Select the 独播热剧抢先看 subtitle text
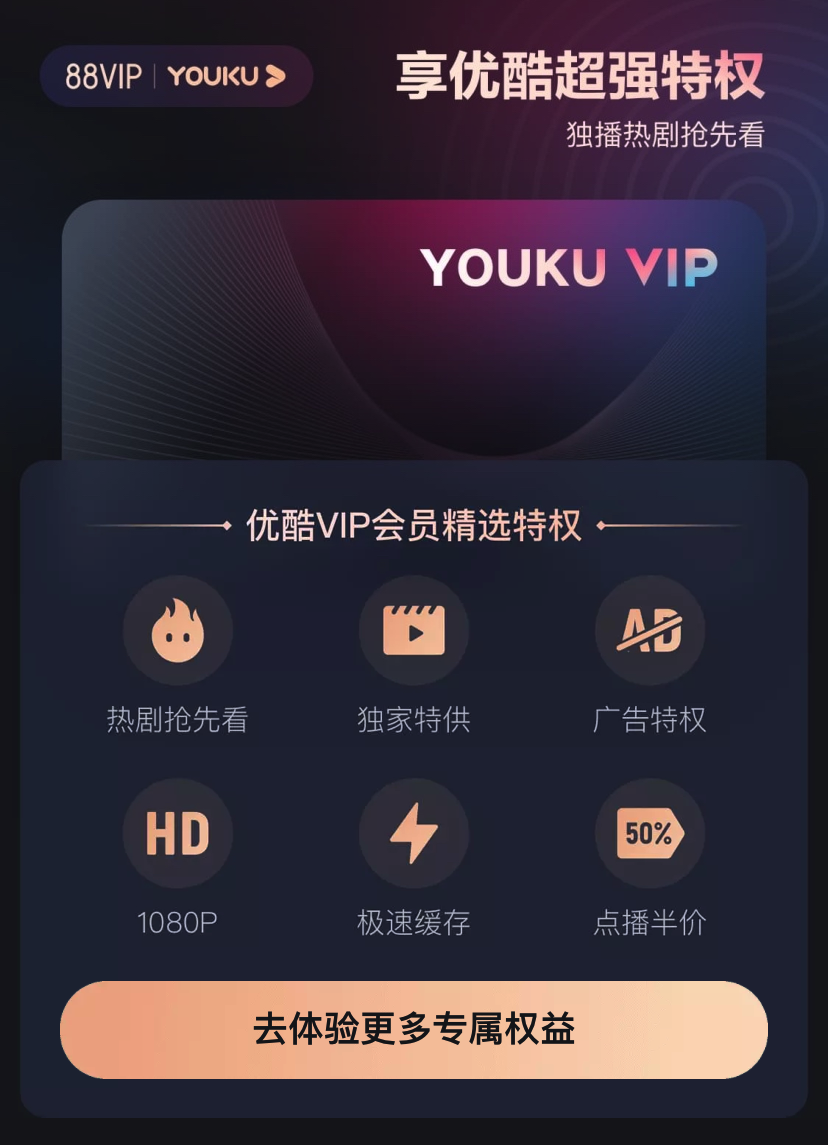Viewport: 828px width, 1145px height. (660, 137)
